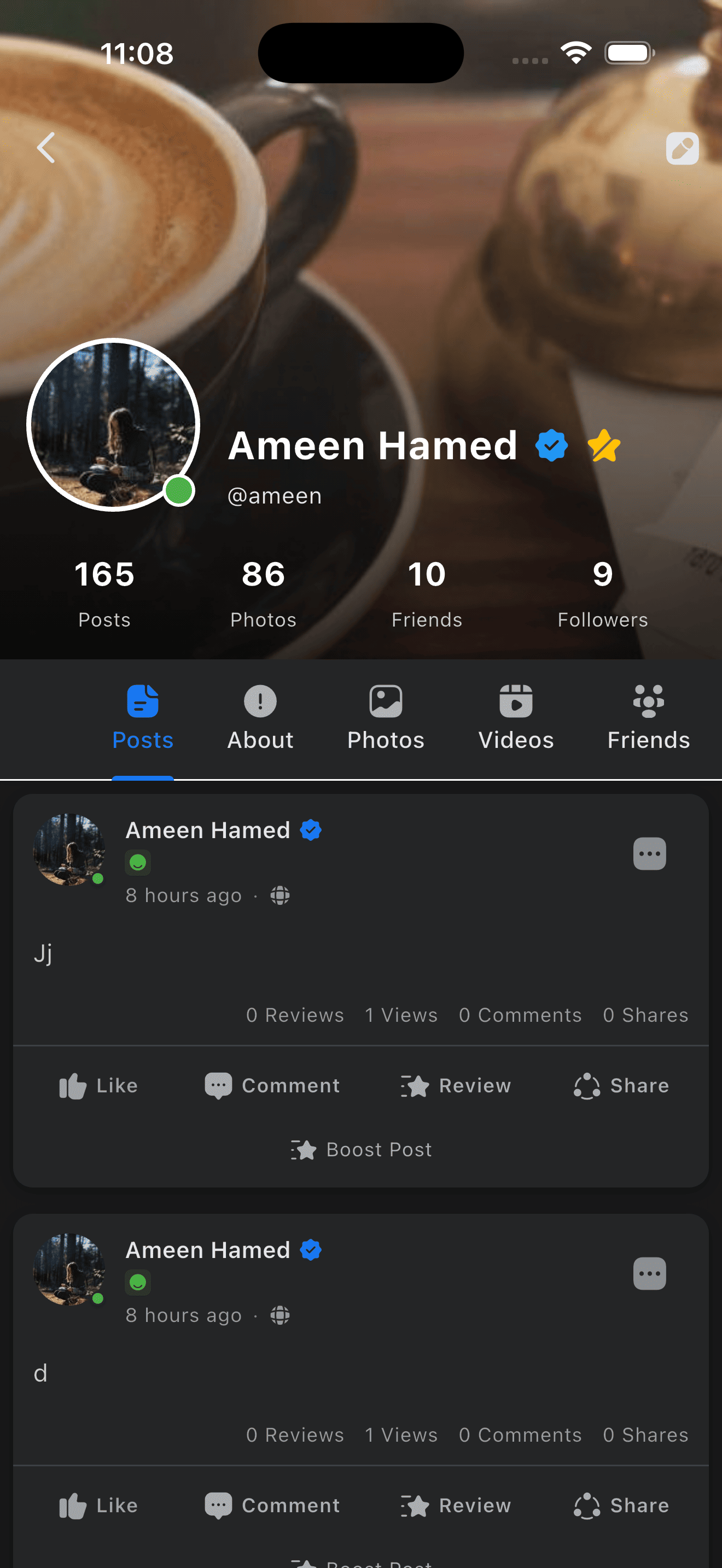Open the three-dot menu on the second post

pyautogui.click(x=649, y=1273)
